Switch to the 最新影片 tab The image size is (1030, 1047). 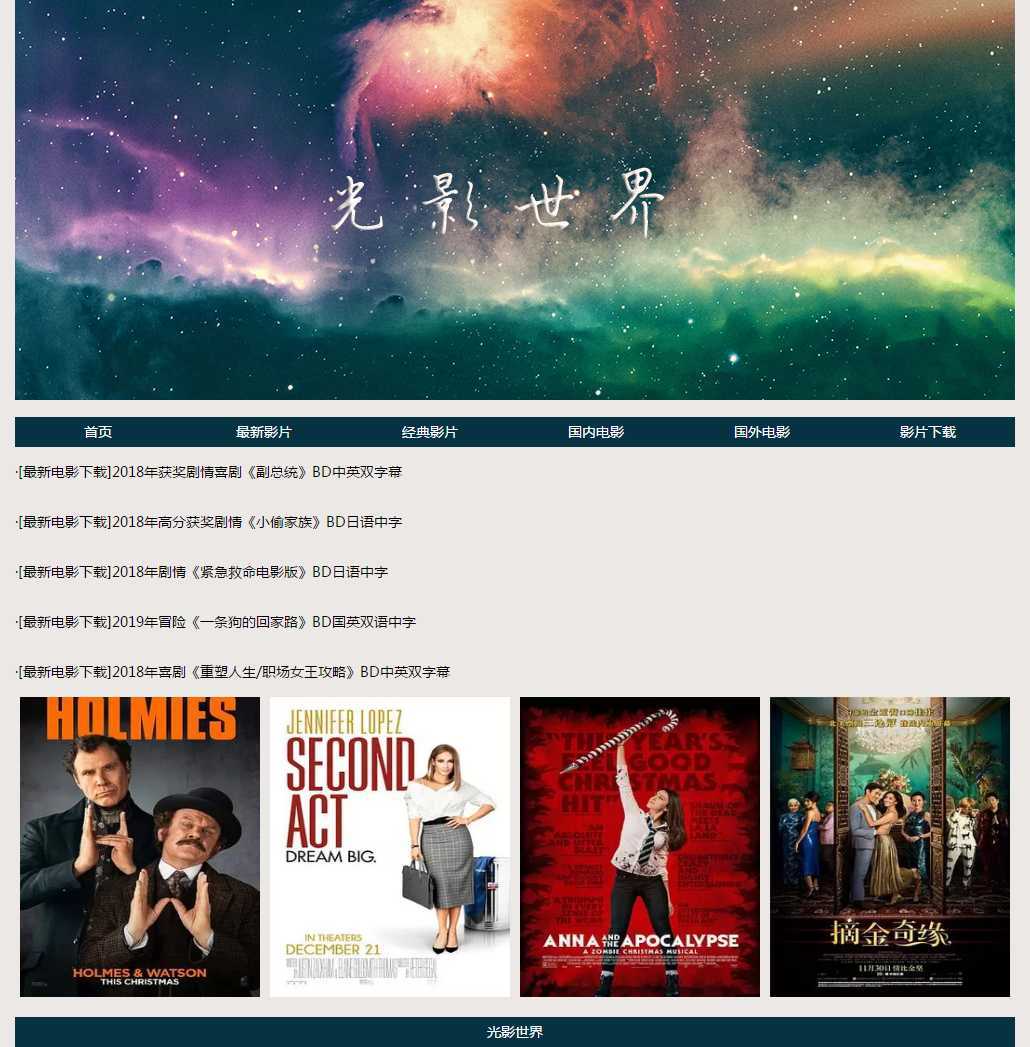tap(264, 432)
